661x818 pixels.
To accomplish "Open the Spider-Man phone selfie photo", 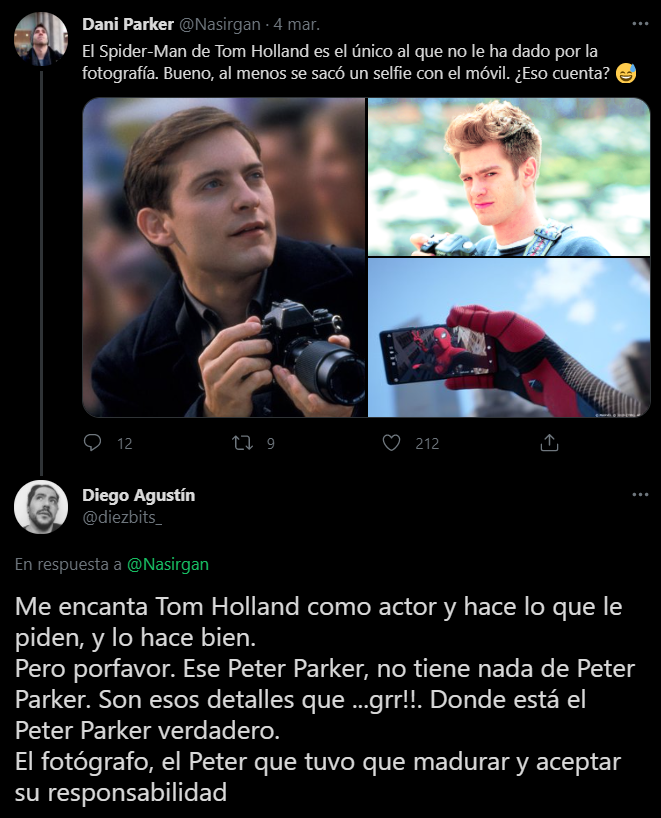I will [509, 338].
